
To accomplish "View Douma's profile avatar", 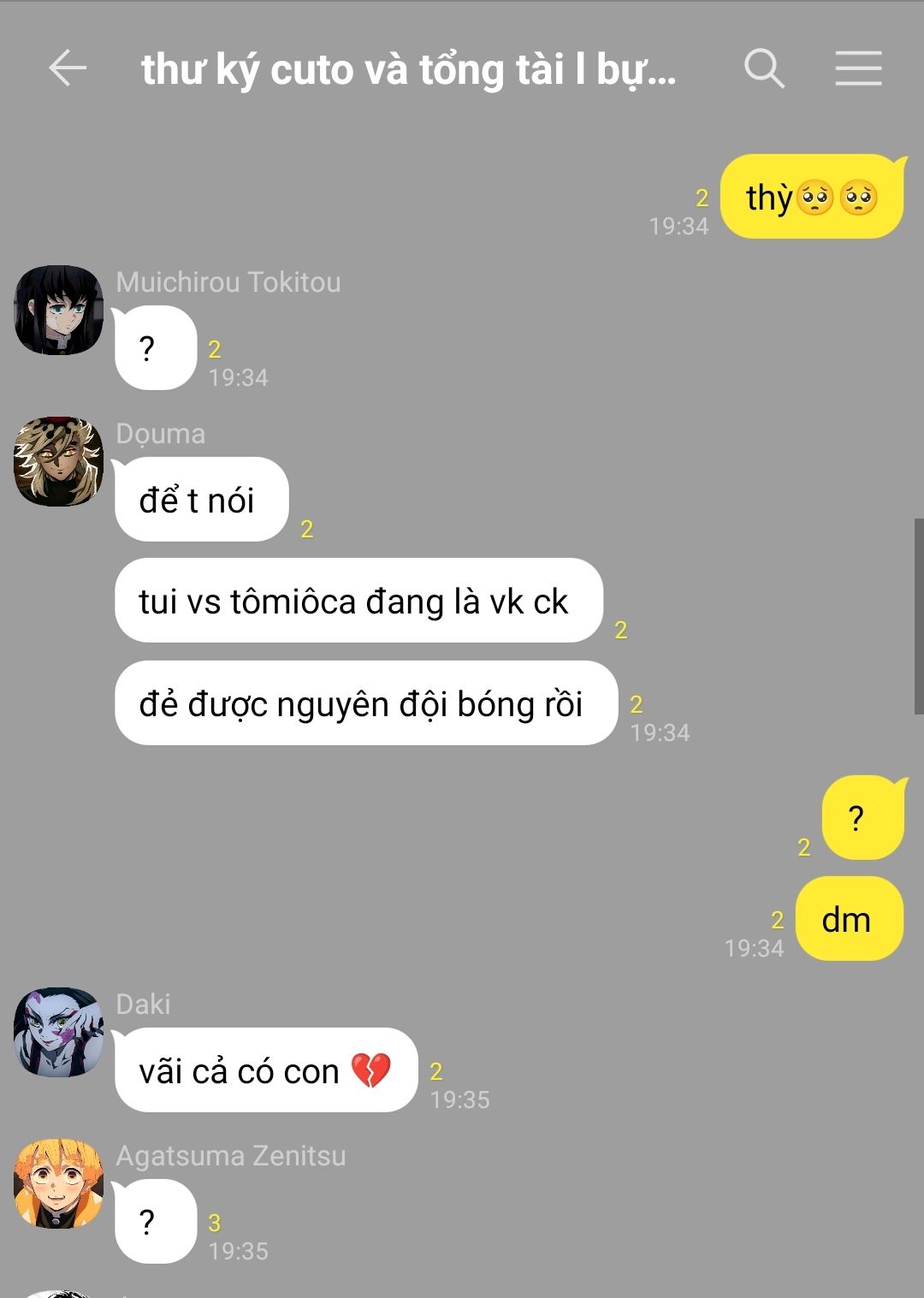I will pos(58,461).
